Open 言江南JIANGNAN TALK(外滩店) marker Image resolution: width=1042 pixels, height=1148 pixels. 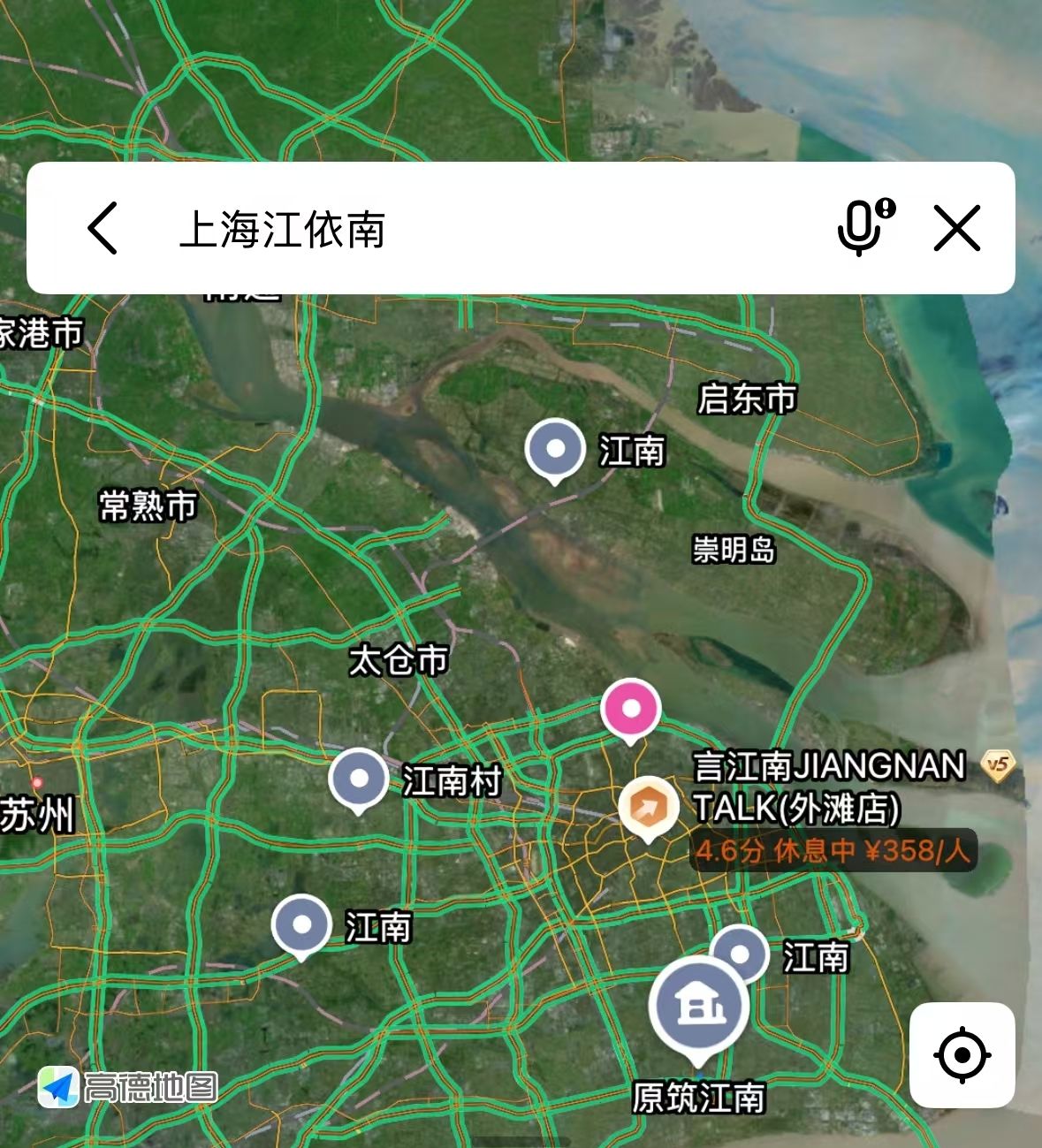649,807
